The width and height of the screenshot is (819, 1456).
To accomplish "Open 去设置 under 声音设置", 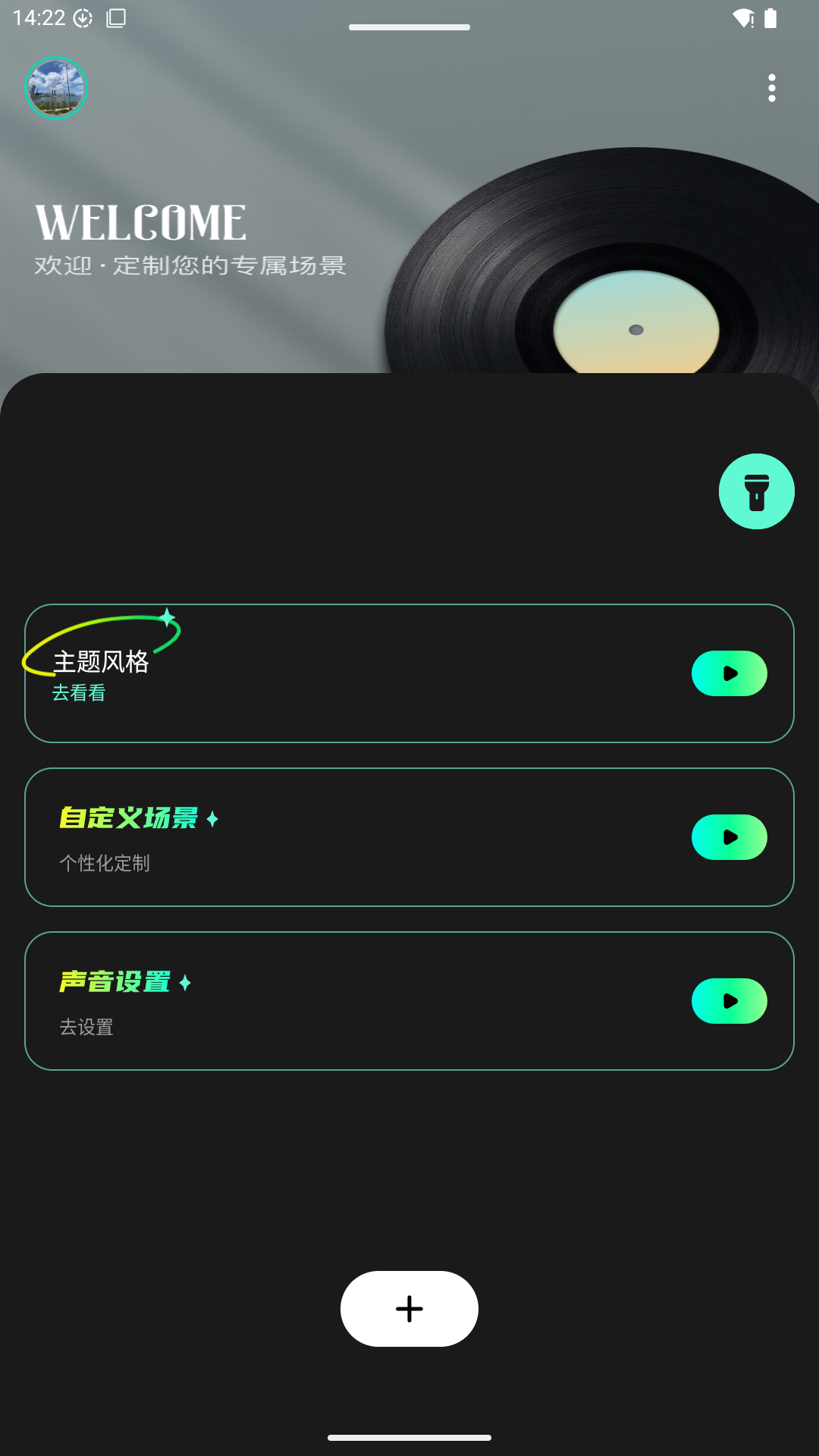I will (x=87, y=1028).
